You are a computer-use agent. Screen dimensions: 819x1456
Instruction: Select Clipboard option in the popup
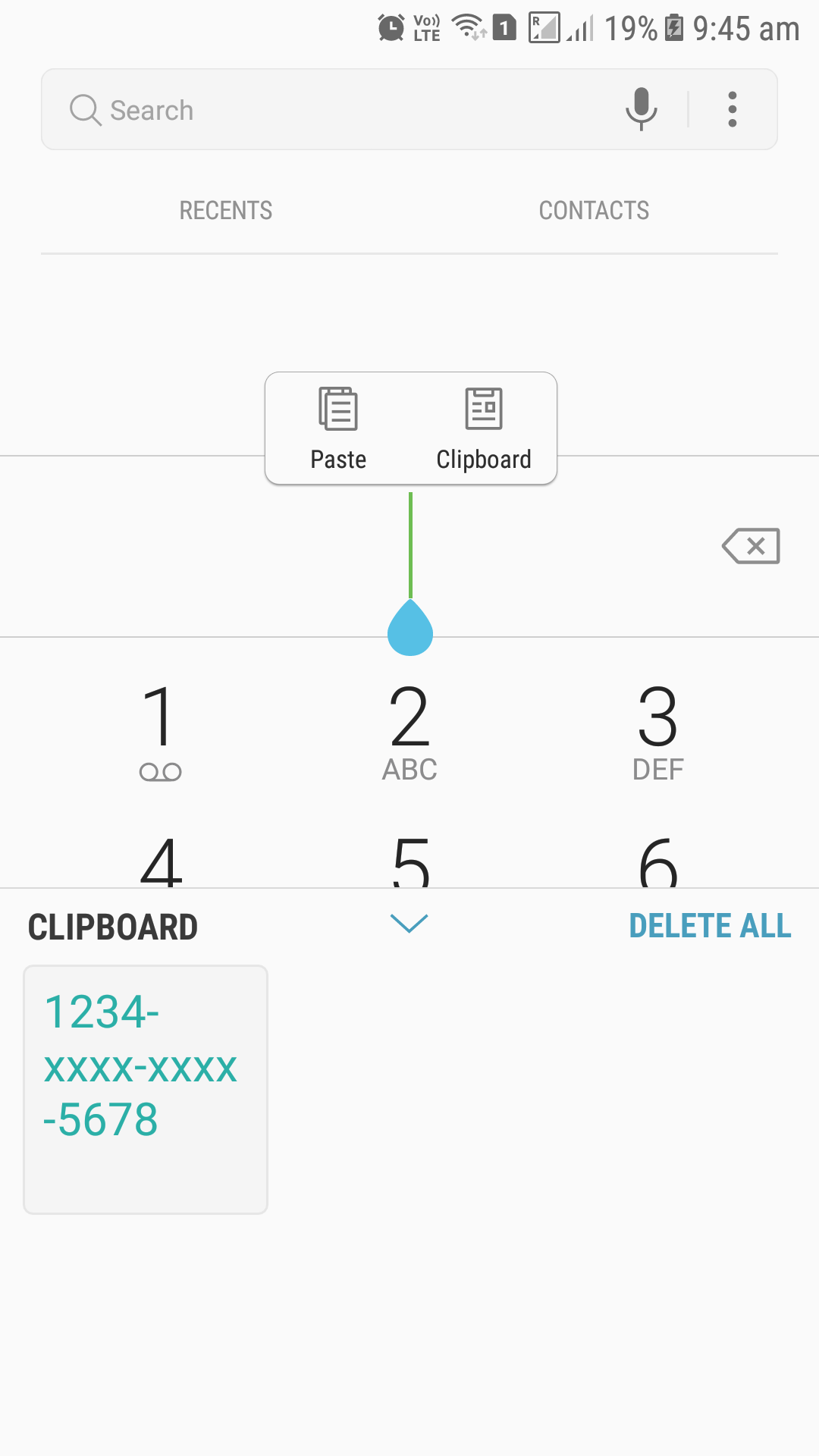[x=484, y=428]
